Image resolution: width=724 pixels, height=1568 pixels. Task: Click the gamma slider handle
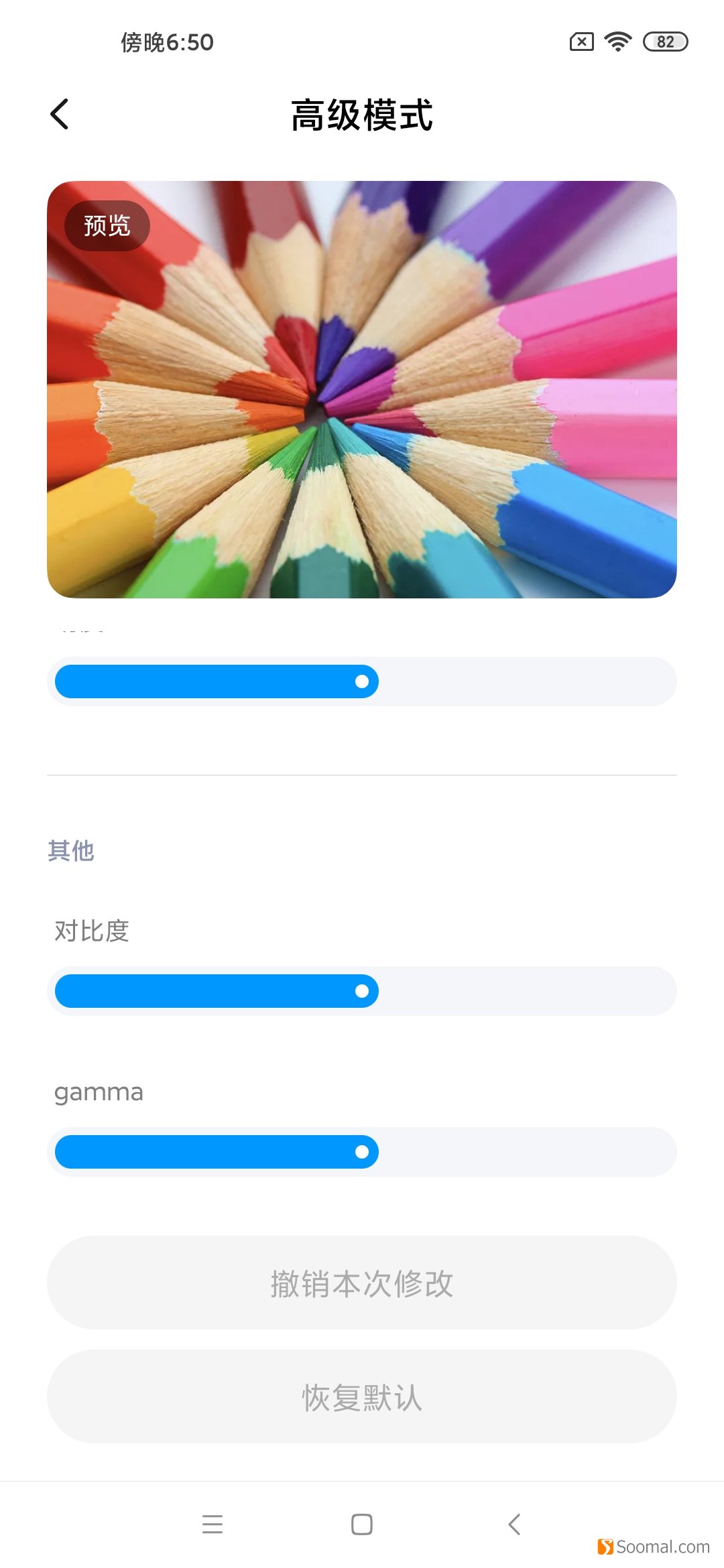tap(363, 1152)
